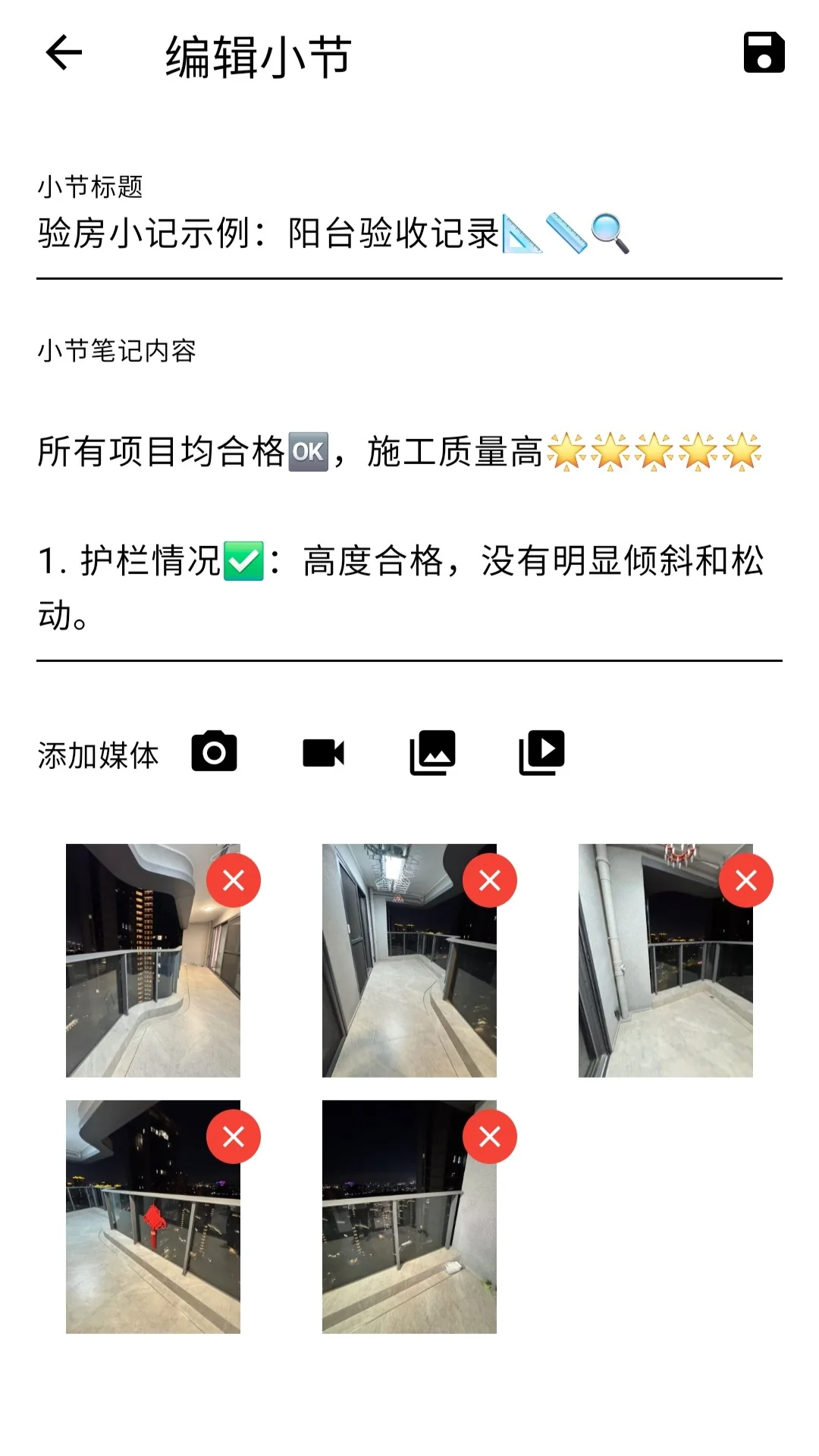Open the video gallery picker icon
The image size is (819, 1456).
click(x=541, y=752)
